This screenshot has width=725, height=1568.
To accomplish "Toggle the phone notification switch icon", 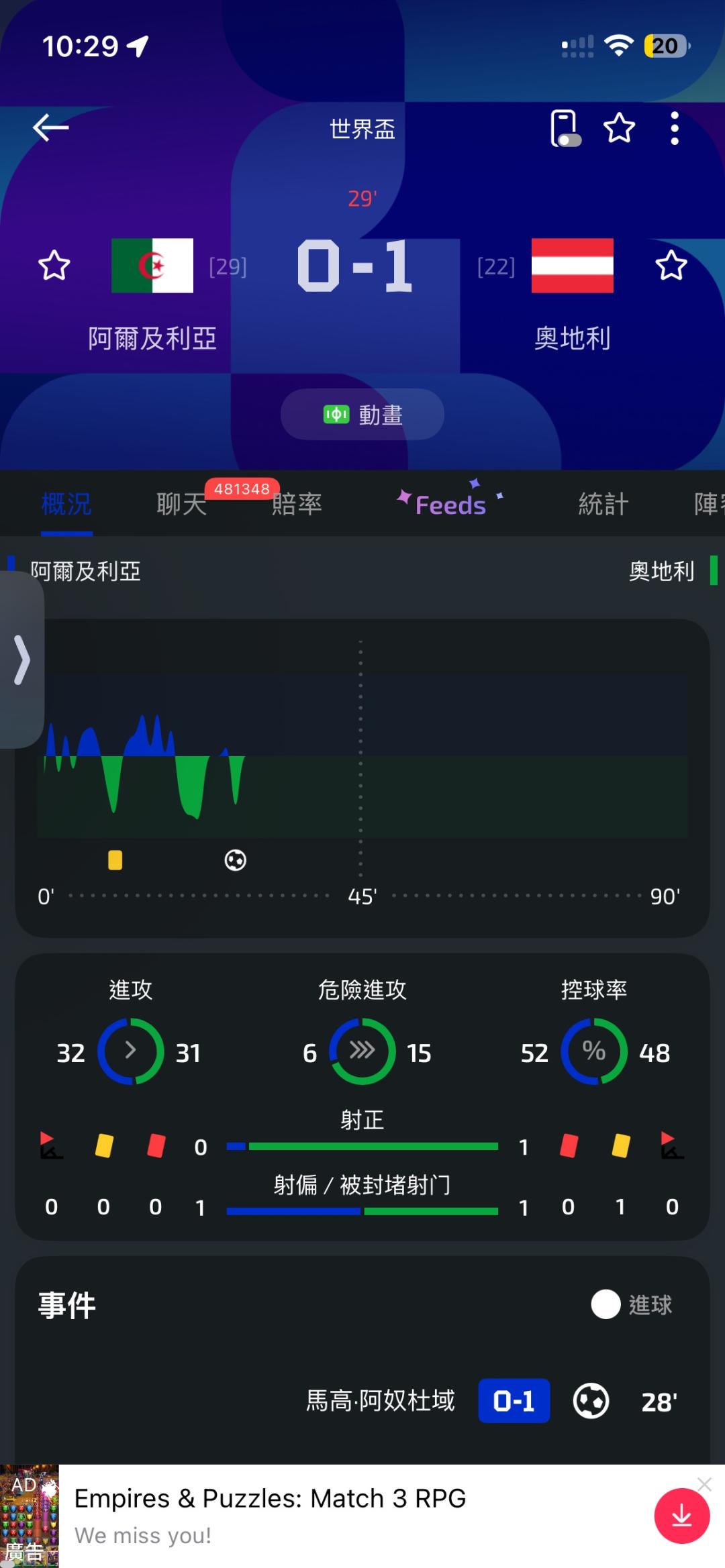I will tap(565, 128).
